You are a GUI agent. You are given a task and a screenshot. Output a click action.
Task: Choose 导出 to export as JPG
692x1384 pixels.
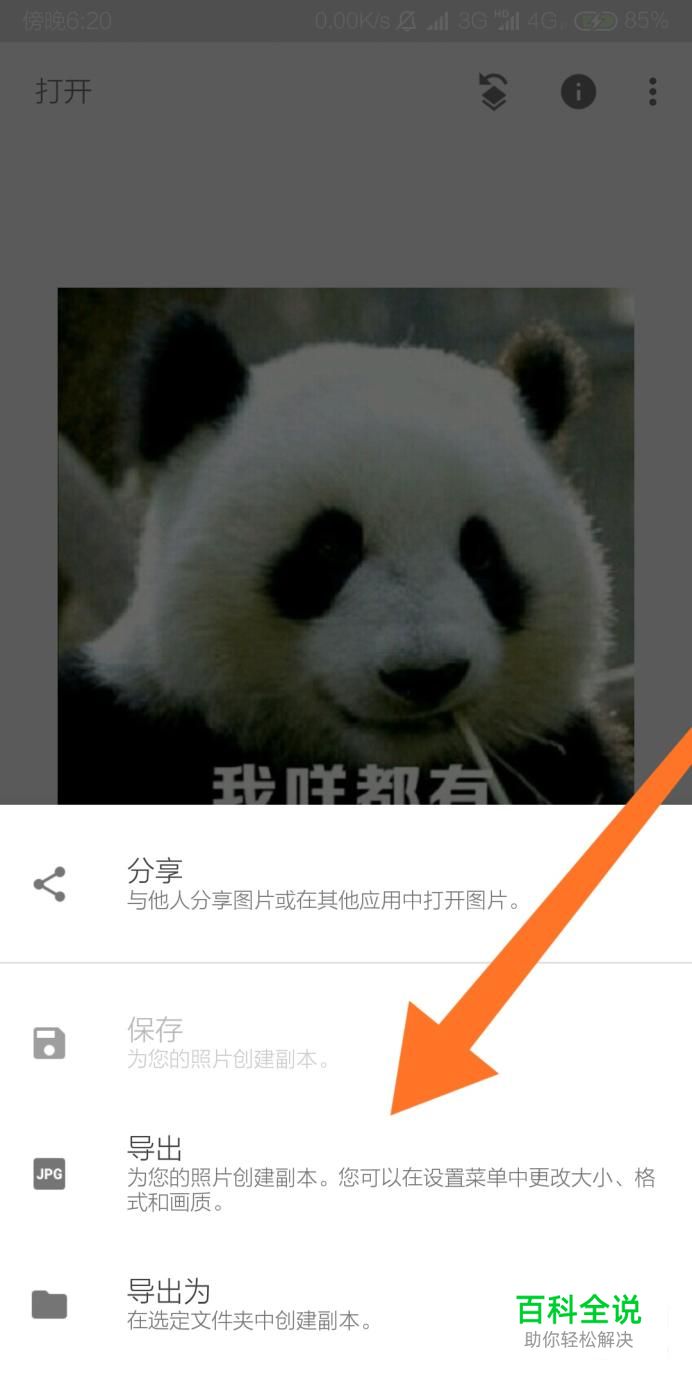pos(346,1174)
